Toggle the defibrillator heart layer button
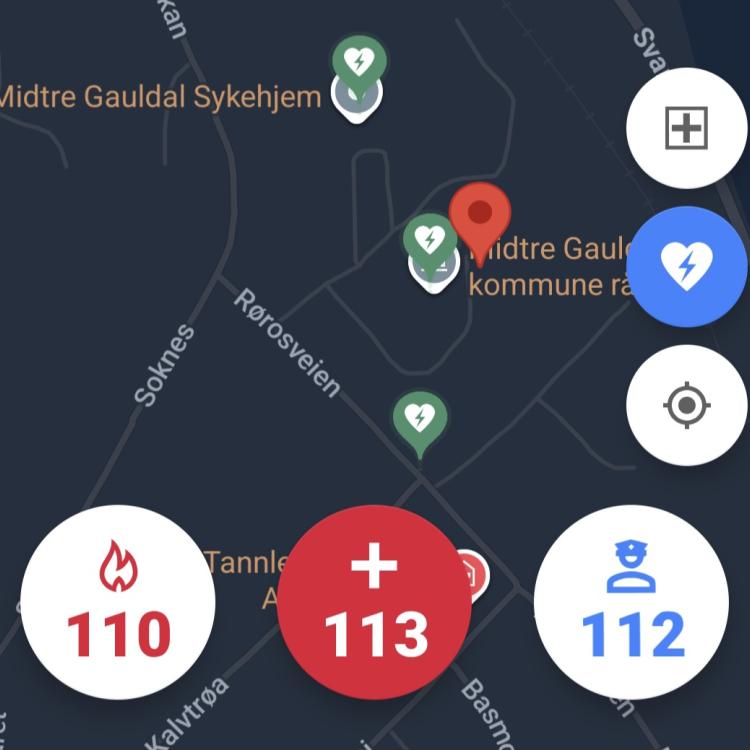Viewport: 750px width, 750px height. tap(687, 266)
